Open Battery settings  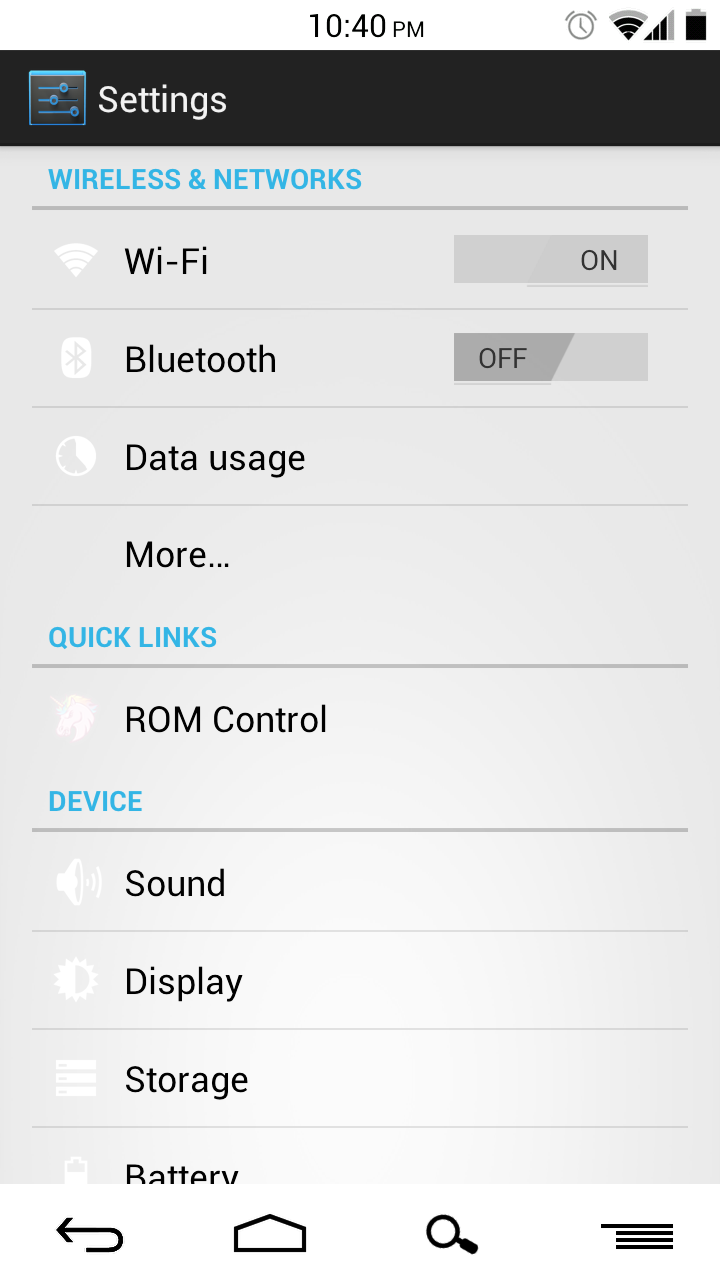[300, 1168]
